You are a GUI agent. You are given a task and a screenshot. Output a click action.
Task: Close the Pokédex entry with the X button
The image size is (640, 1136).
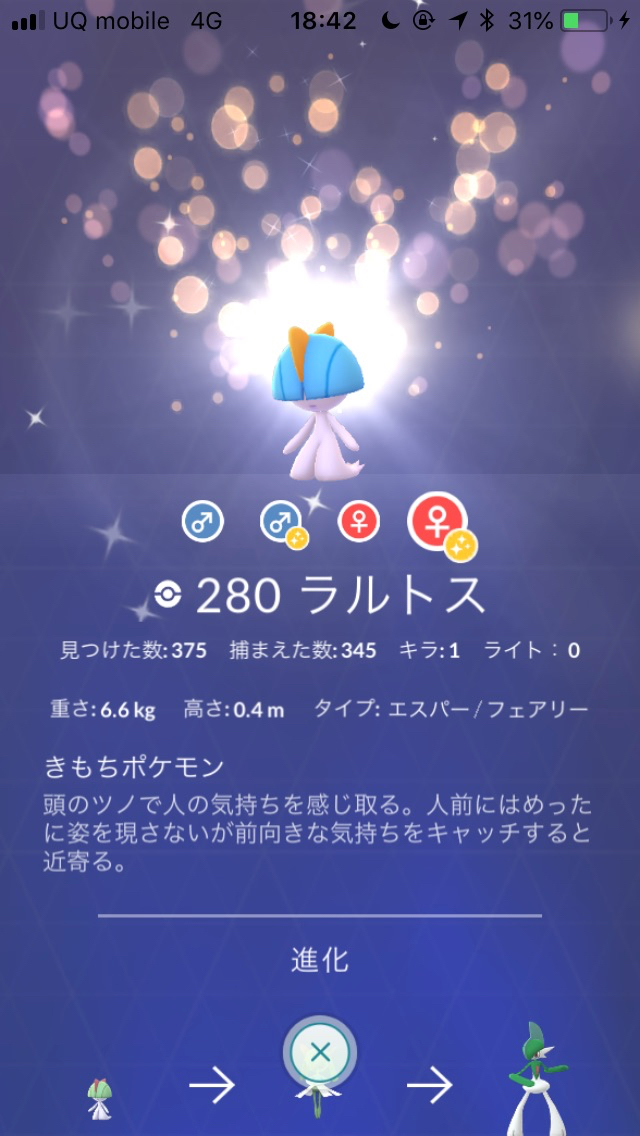point(319,1052)
